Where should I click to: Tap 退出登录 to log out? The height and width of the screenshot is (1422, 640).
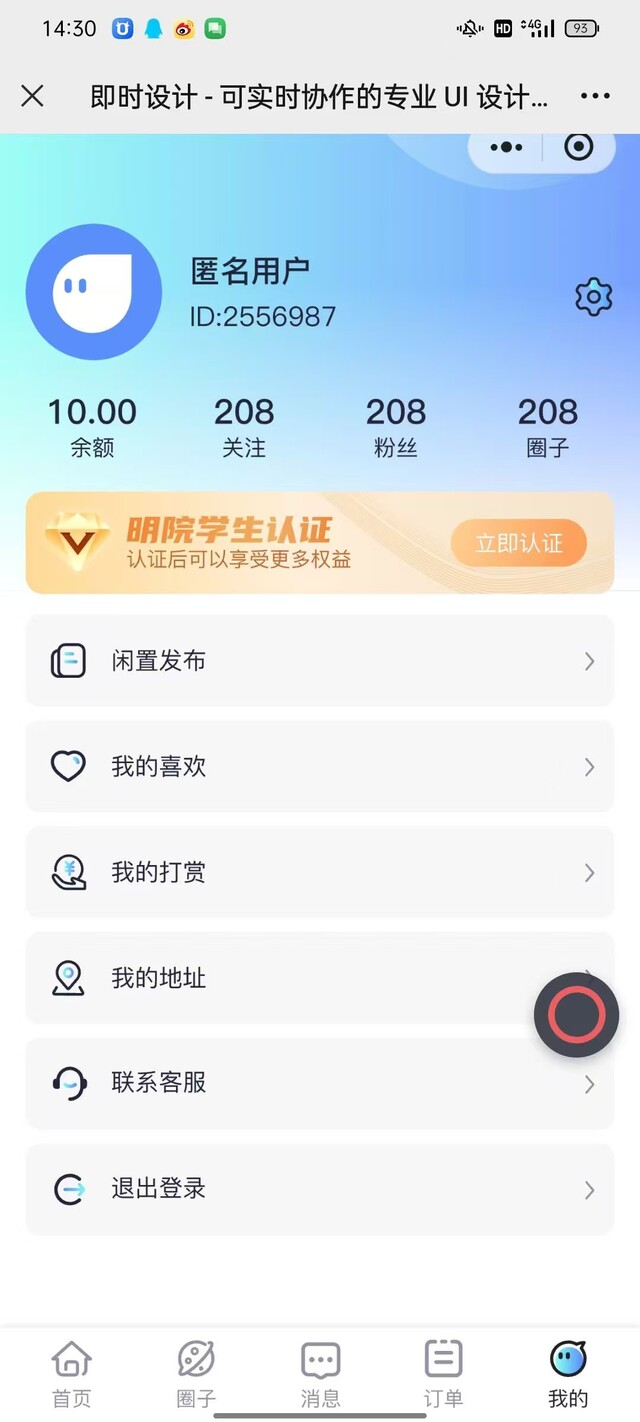(320, 1189)
